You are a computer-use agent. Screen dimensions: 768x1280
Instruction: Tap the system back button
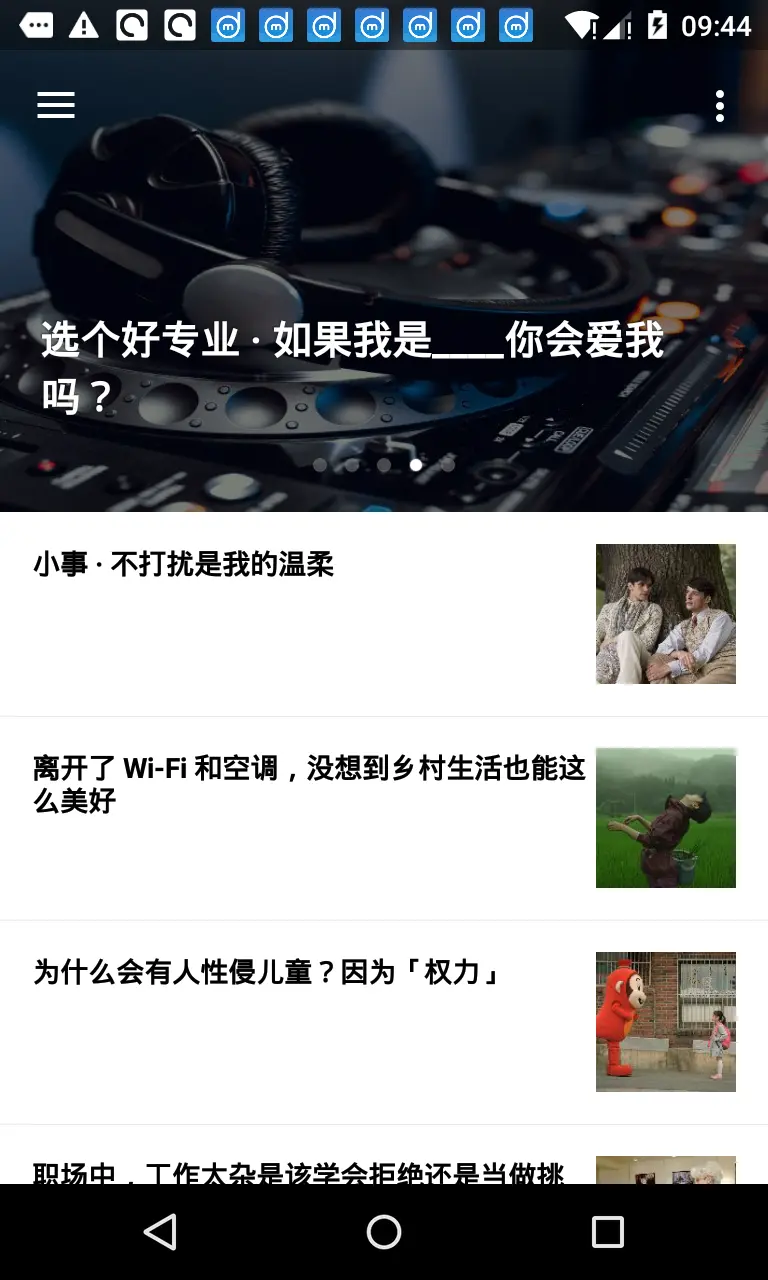(x=160, y=1232)
